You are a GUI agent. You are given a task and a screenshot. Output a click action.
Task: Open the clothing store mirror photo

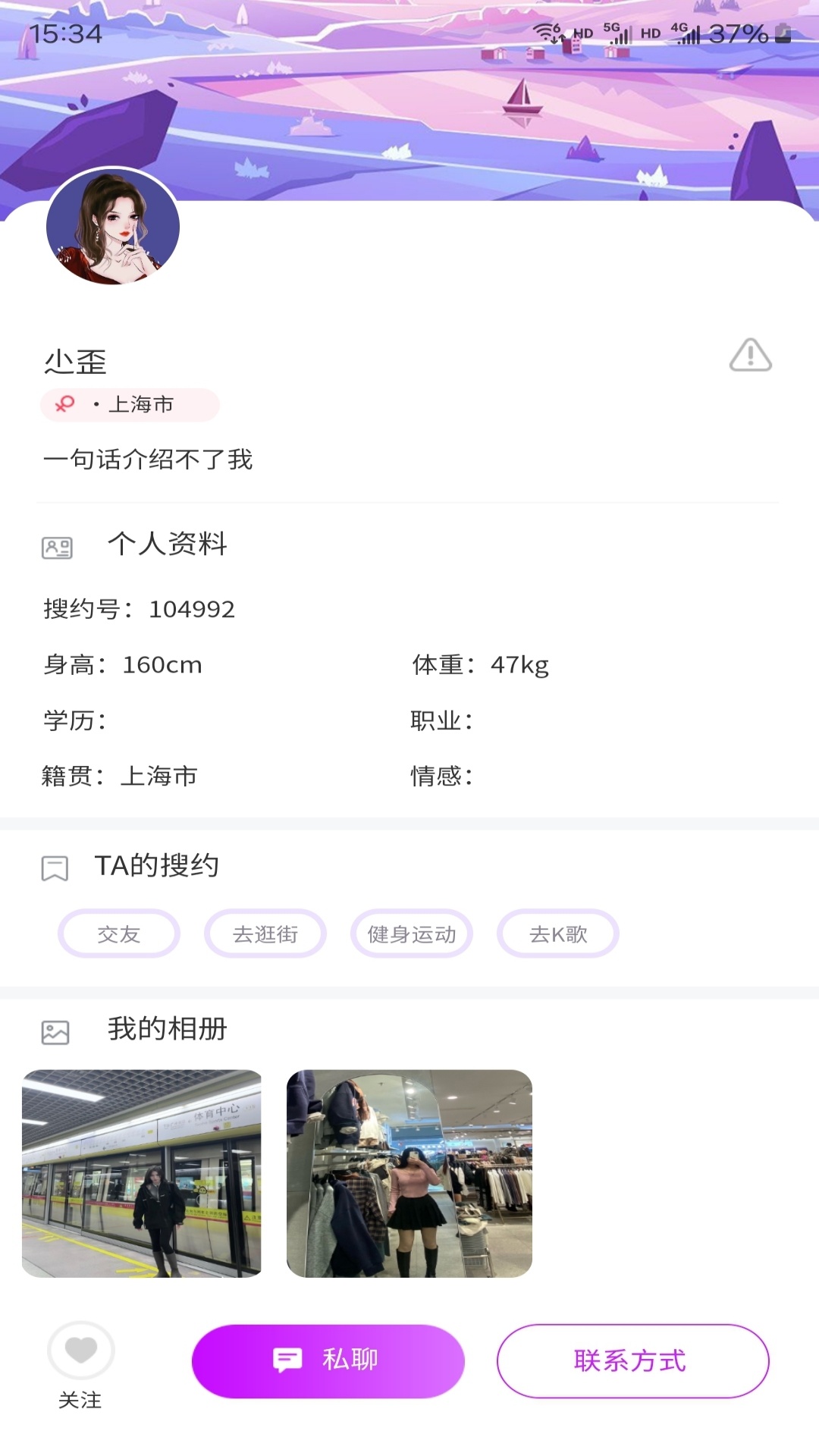coord(409,1173)
